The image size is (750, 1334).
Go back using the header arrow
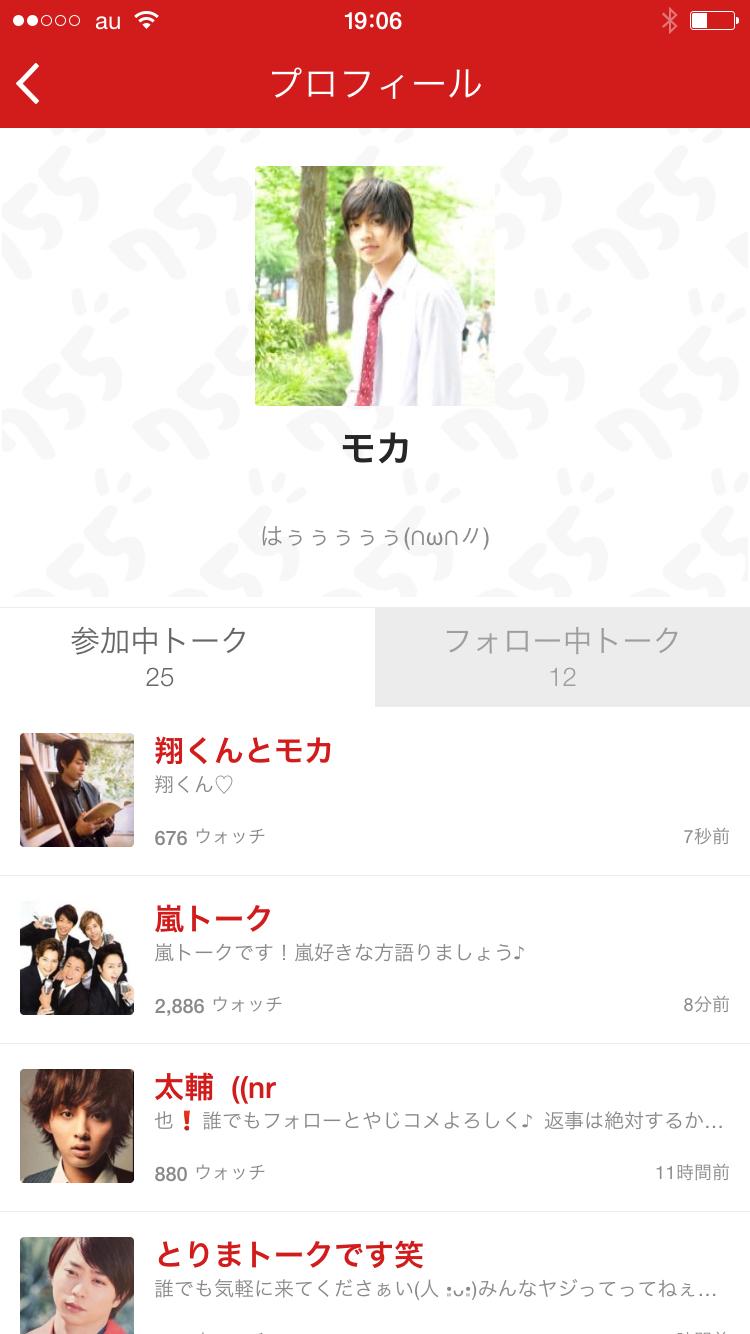point(30,84)
